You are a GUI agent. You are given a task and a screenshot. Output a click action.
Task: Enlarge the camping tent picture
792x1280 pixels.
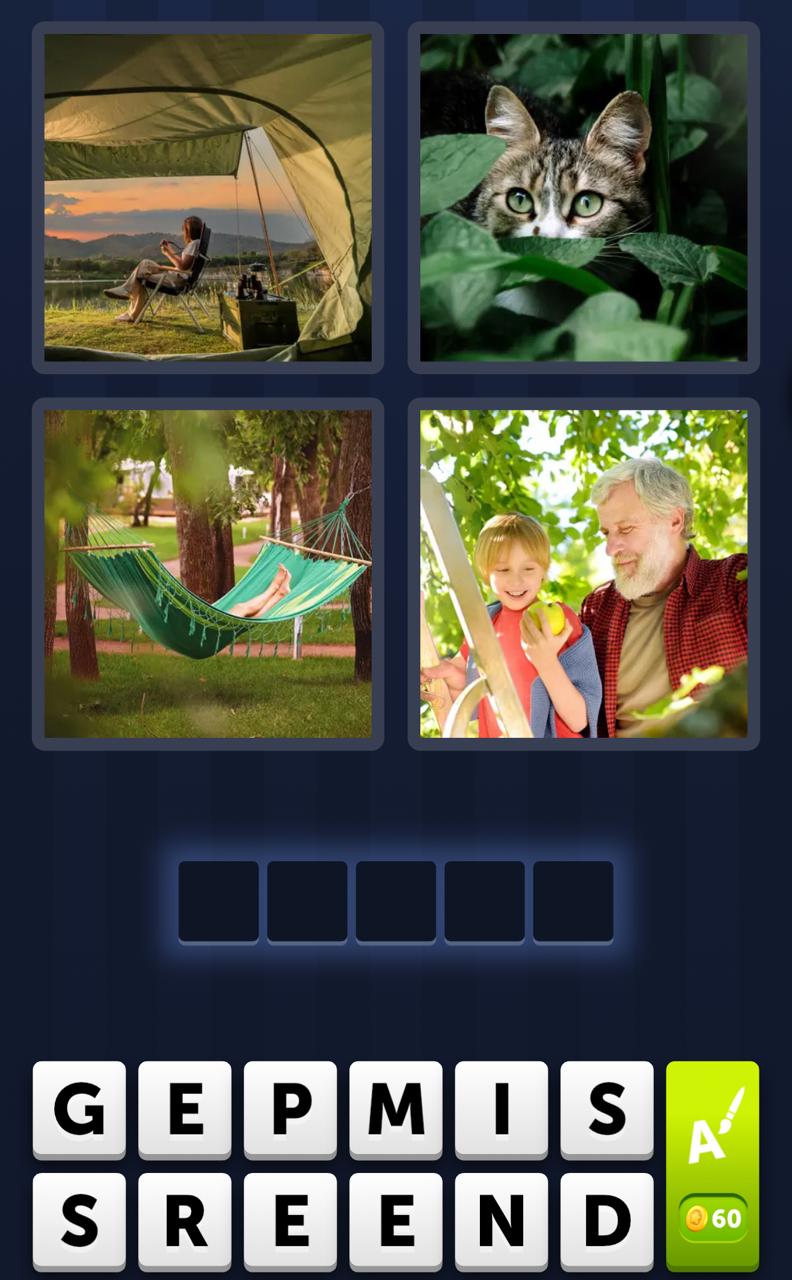[x=208, y=198]
